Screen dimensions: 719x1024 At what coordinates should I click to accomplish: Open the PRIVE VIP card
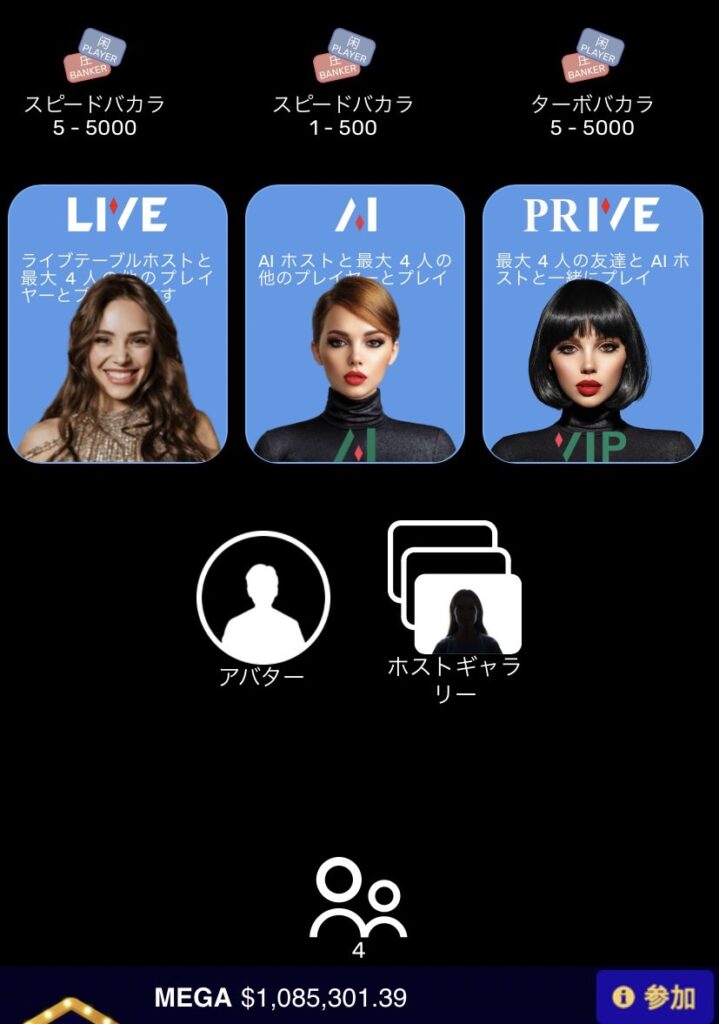[592, 323]
